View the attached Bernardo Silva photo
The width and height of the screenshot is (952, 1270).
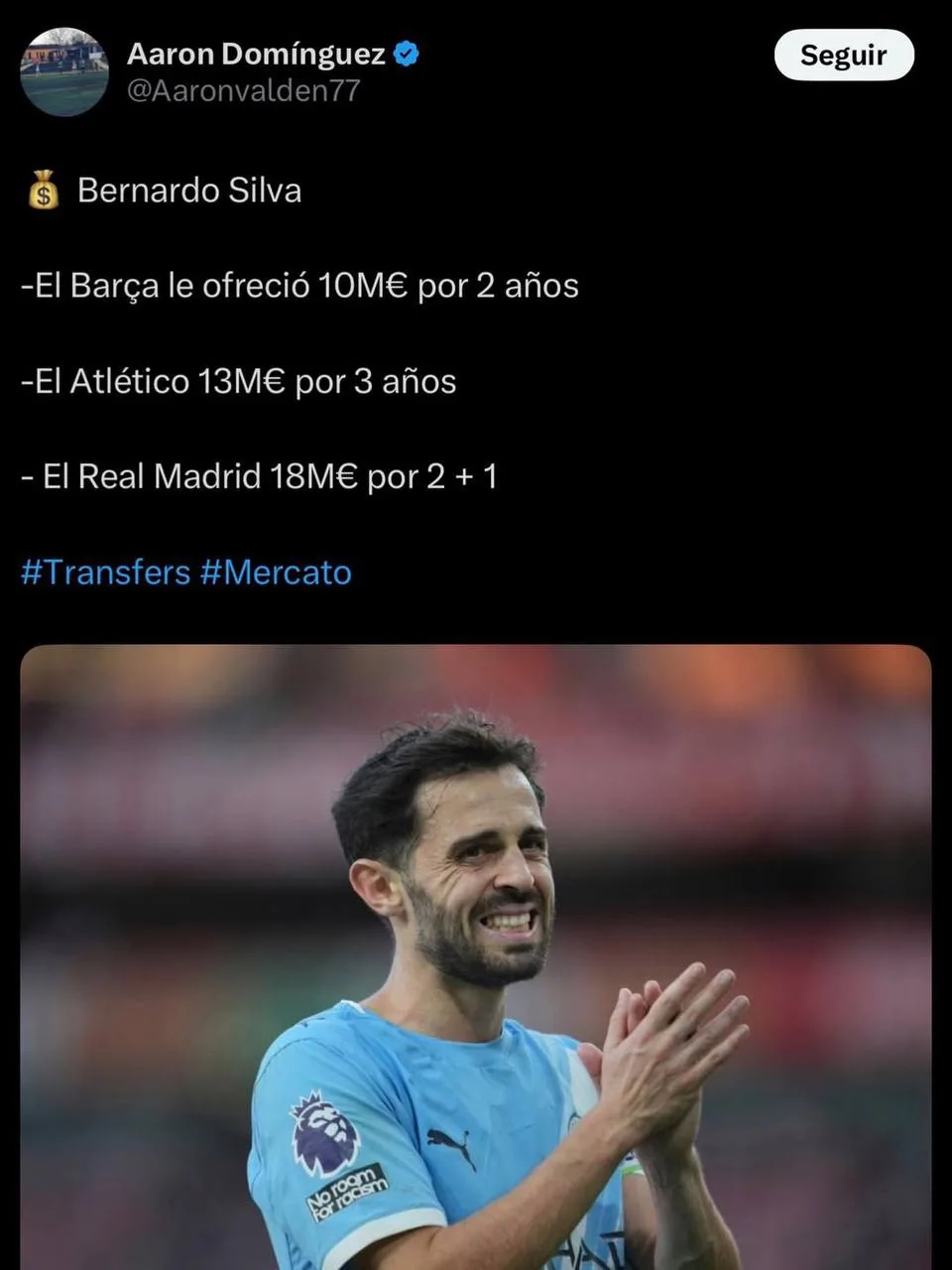(x=476, y=957)
